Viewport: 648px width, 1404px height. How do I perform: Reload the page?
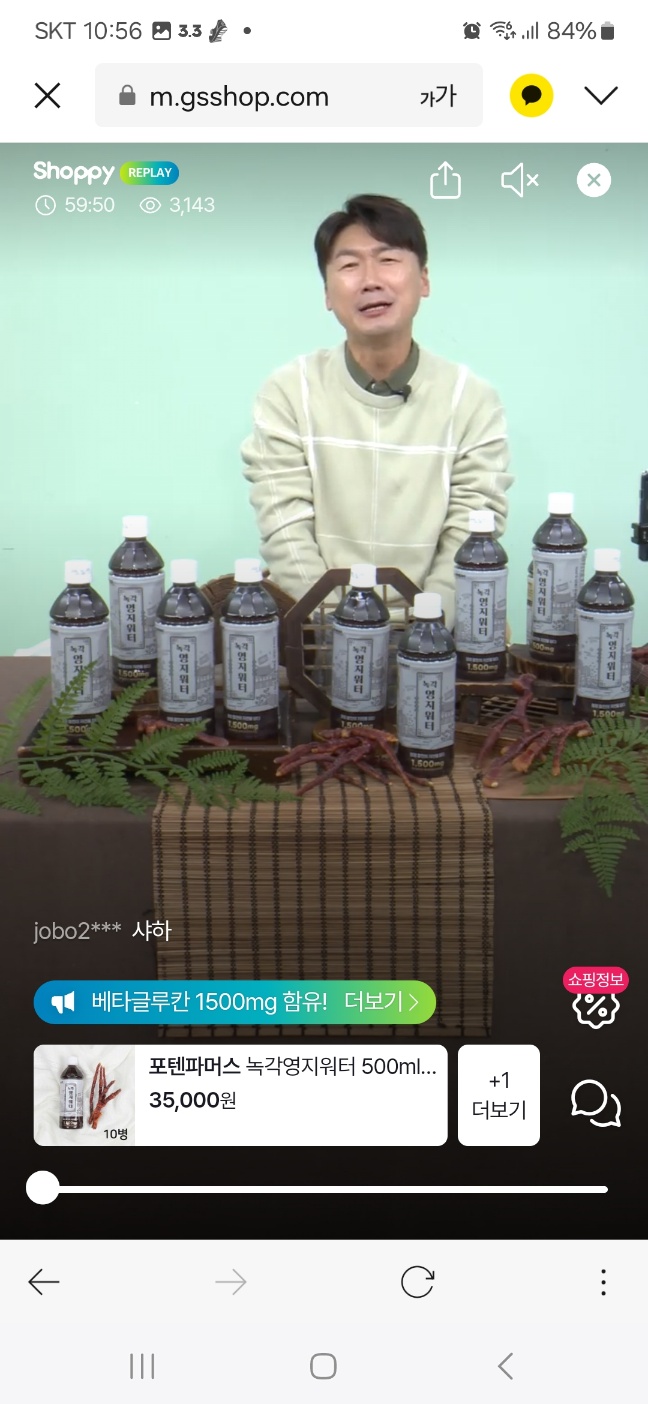(x=417, y=1282)
